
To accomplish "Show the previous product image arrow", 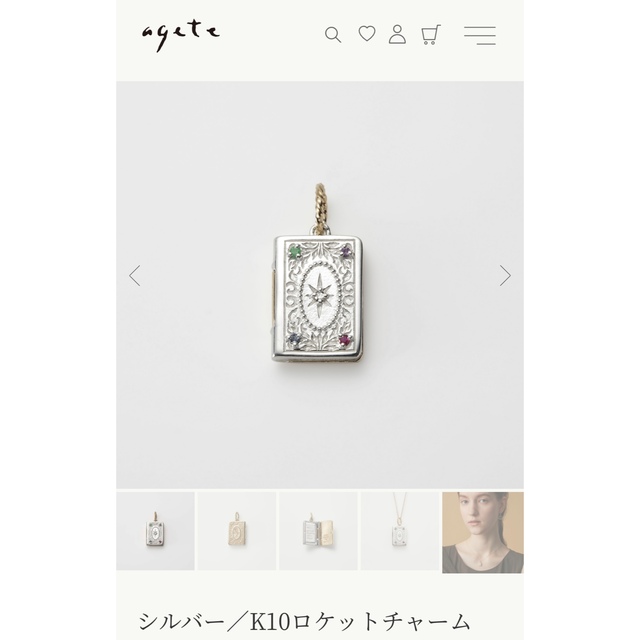I will (x=135, y=275).
